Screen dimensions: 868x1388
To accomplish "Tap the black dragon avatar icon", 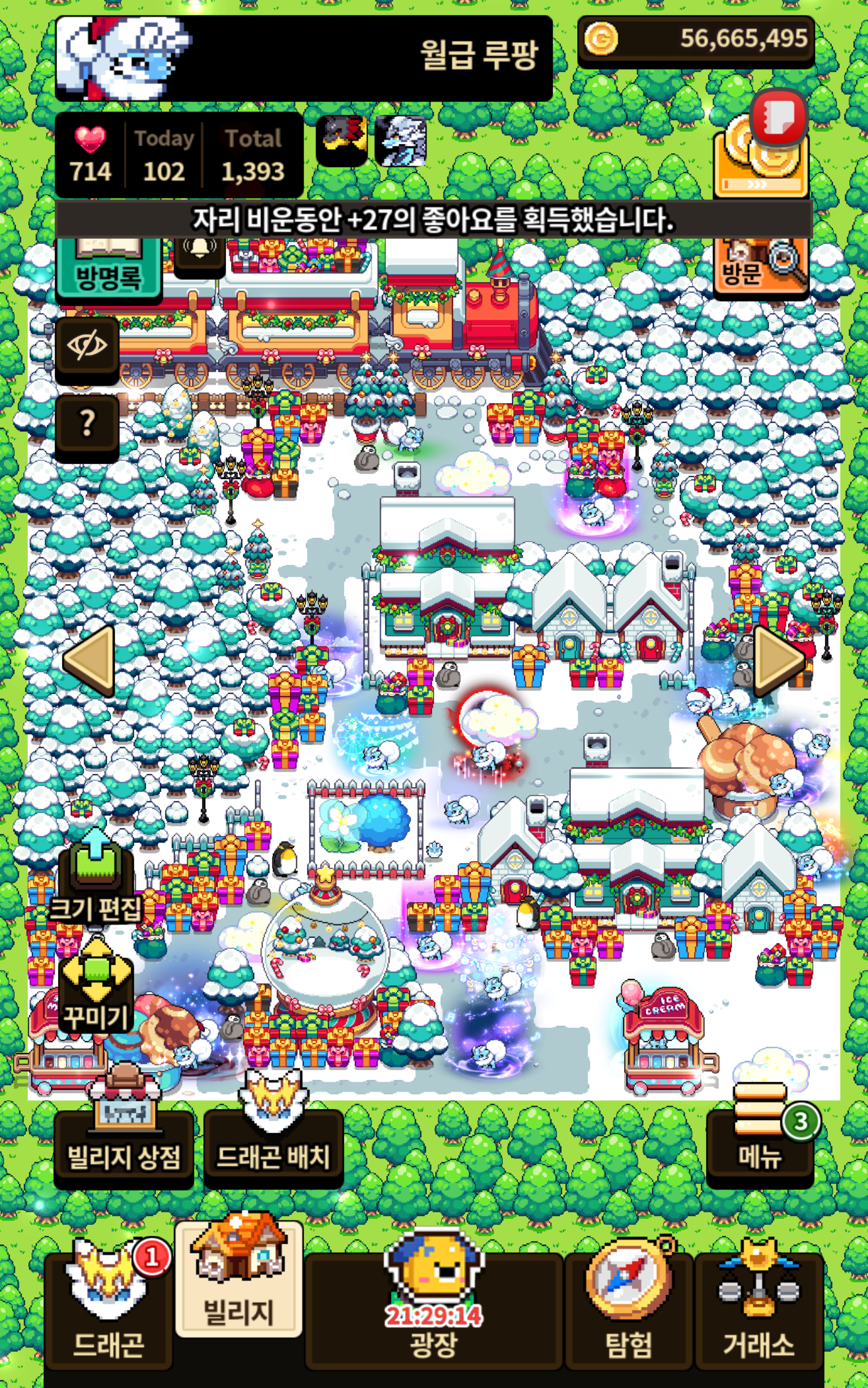I will coord(342,141).
